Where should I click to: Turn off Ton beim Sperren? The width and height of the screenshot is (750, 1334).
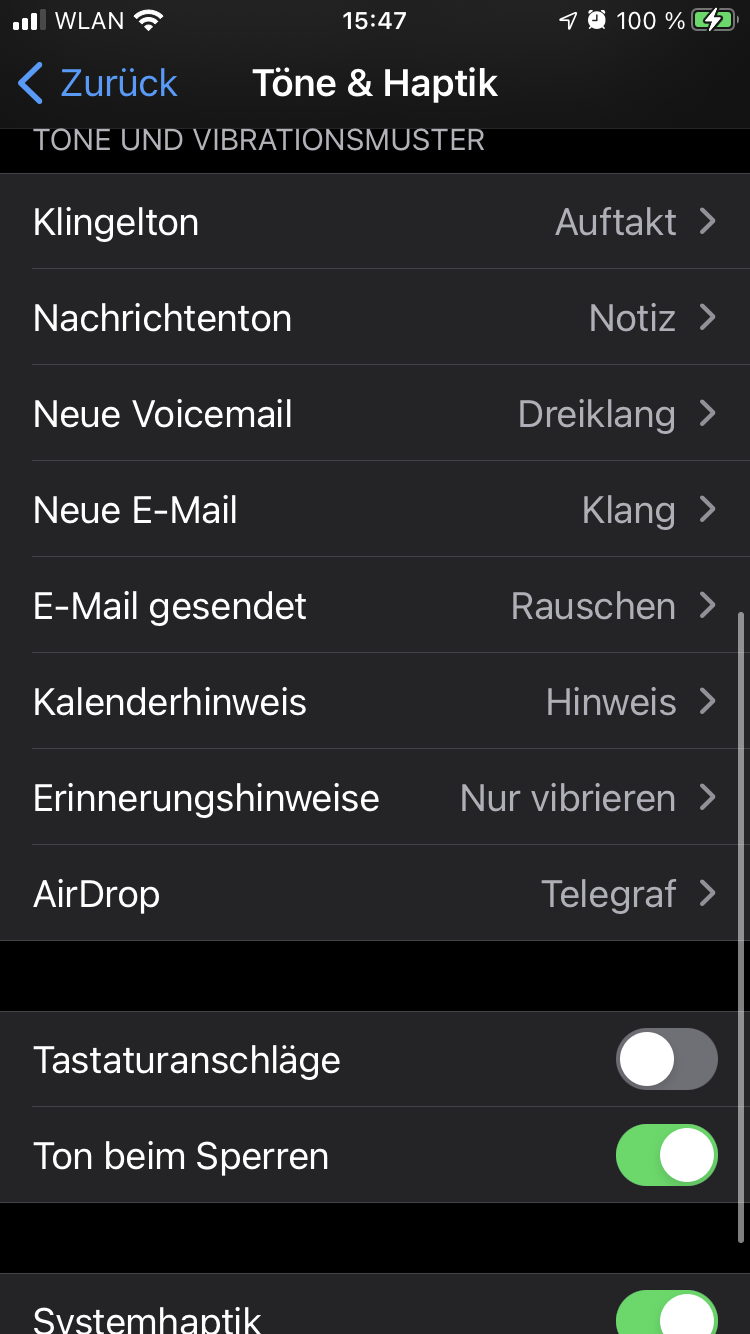point(666,1155)
